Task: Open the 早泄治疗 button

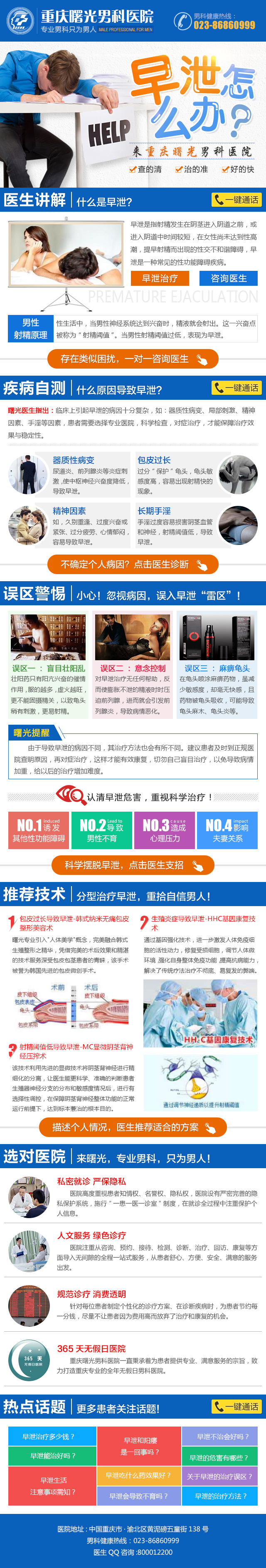Action: (x=160, y=278)
